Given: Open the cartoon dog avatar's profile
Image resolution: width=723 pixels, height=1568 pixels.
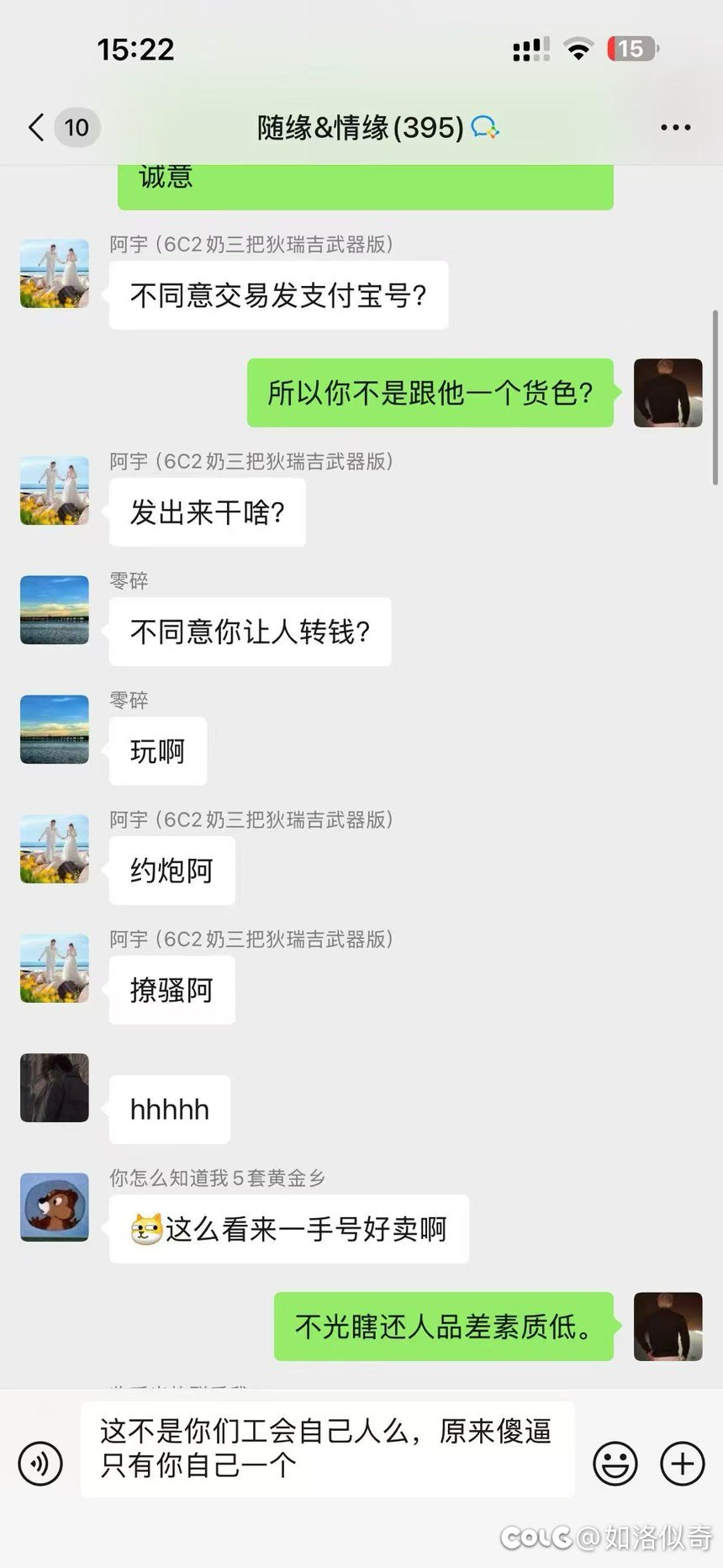Looking at the screenshot, I should [55, 1207].
